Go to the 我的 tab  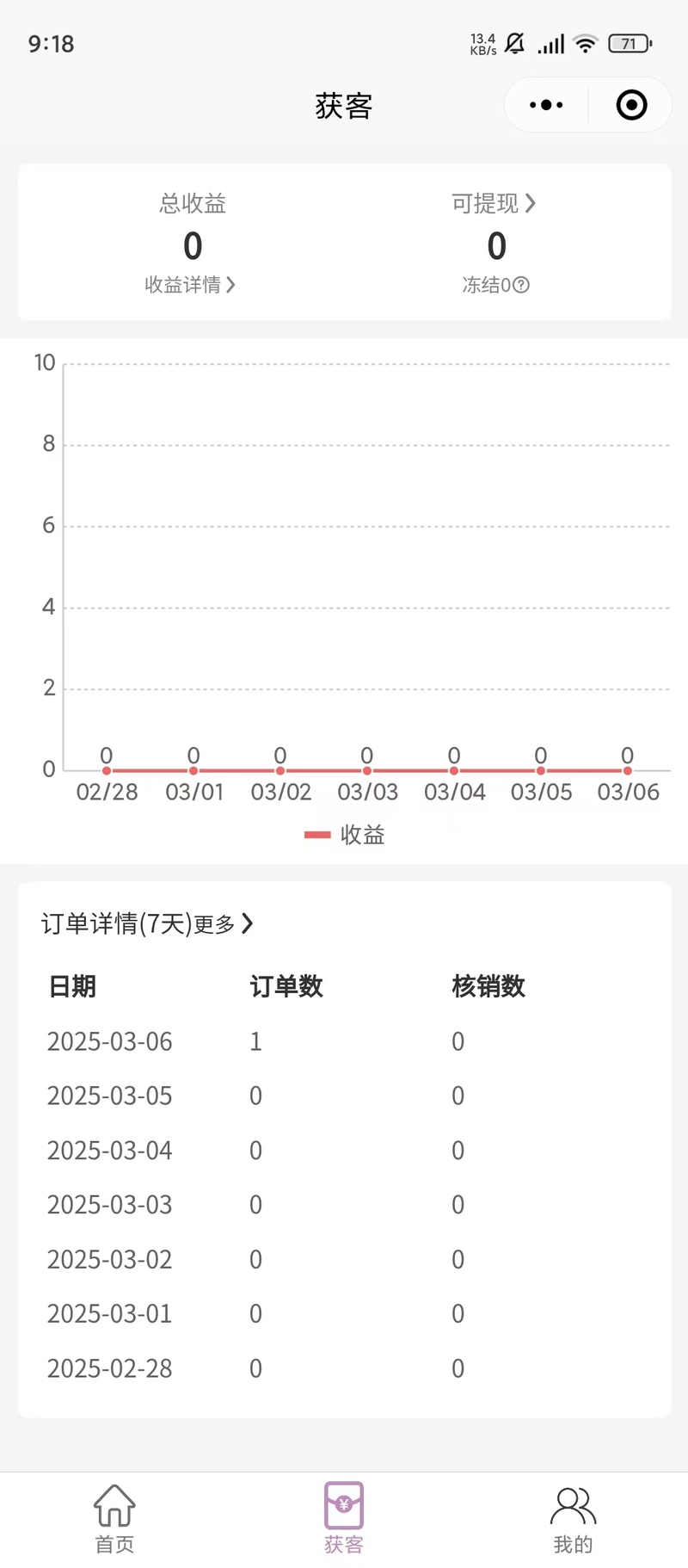pos(573,1520)
